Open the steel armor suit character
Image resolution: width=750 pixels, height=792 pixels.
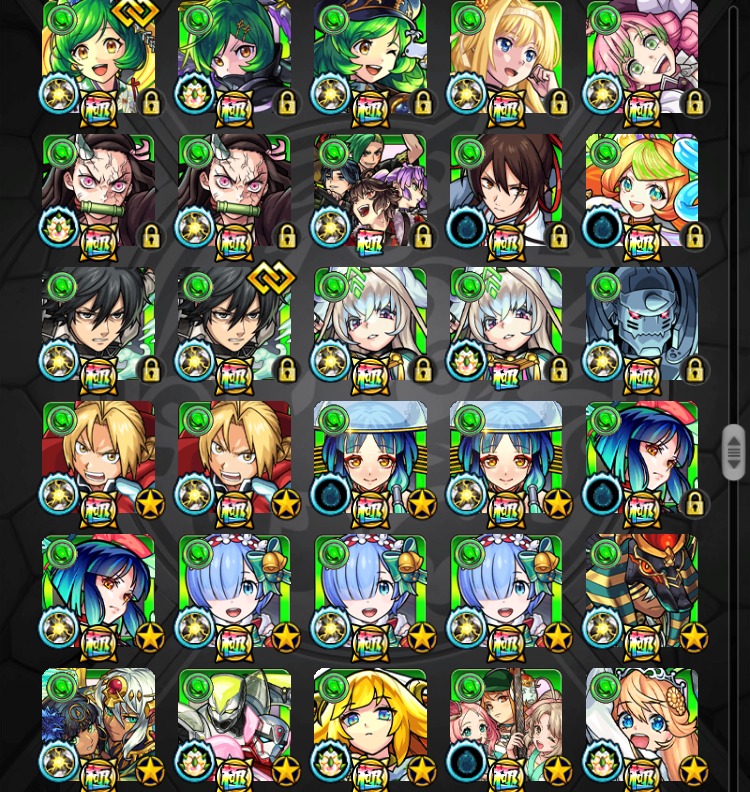click(642, 323)
